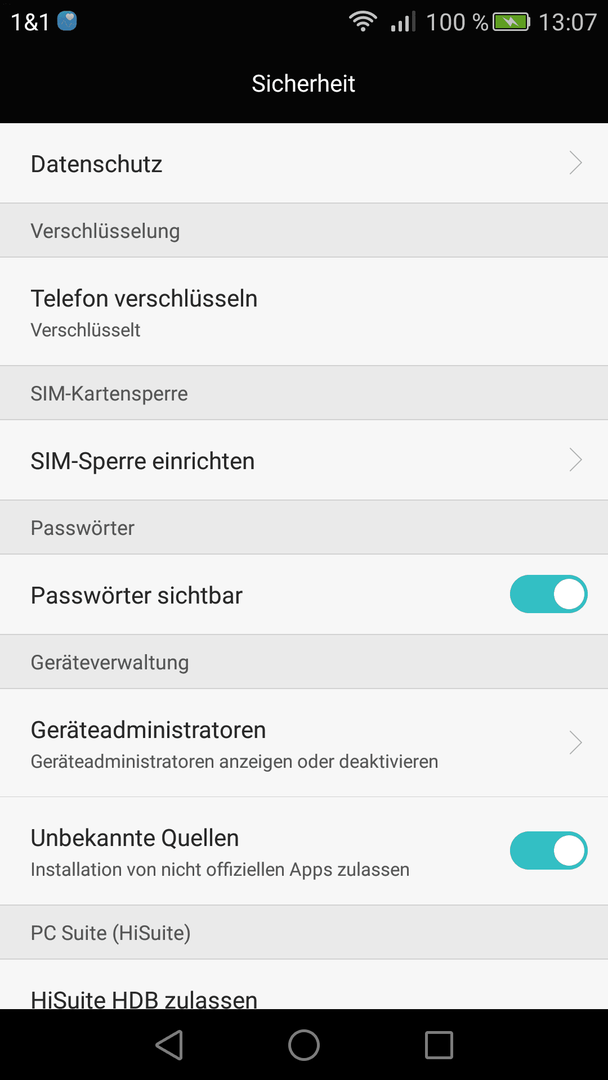Open Geräteadministratoren
This screenshot has width=608, height=1080.
coord(304,743)
